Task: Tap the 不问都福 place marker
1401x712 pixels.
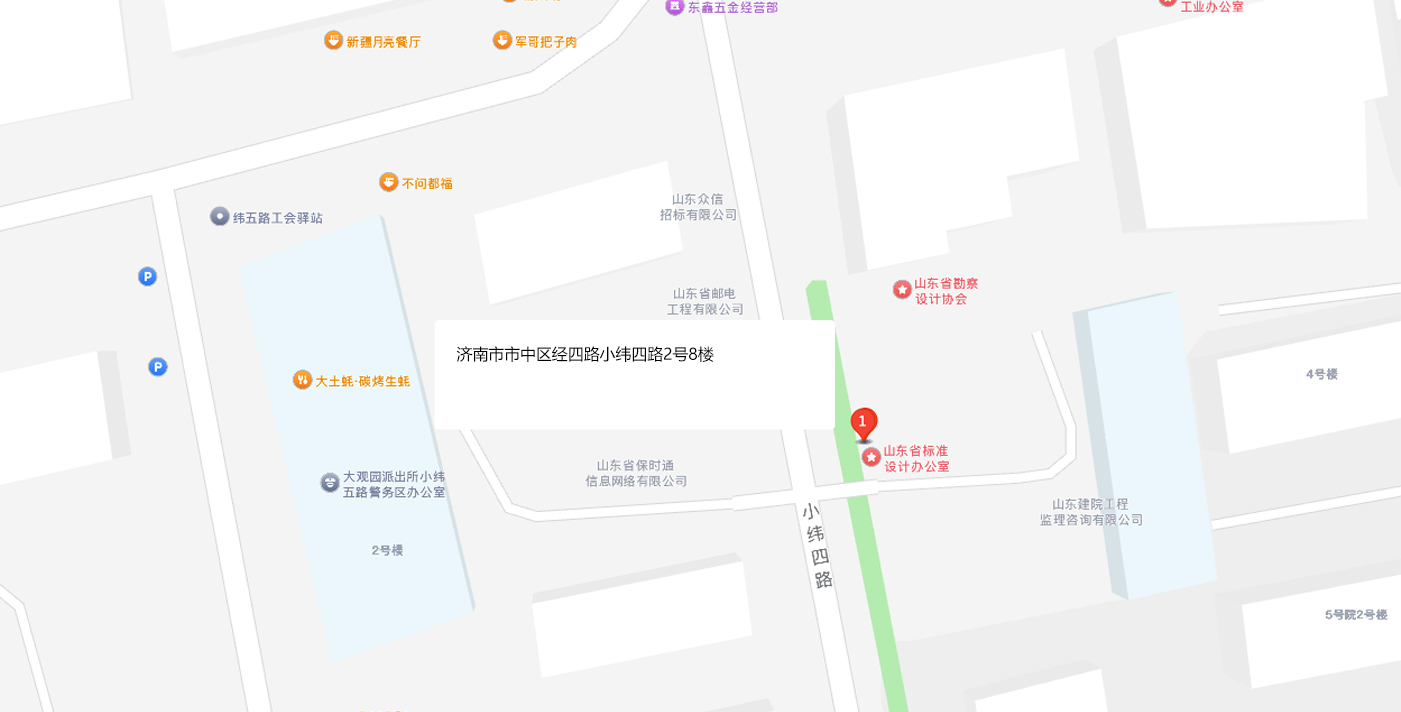Action: pos(389,182)
